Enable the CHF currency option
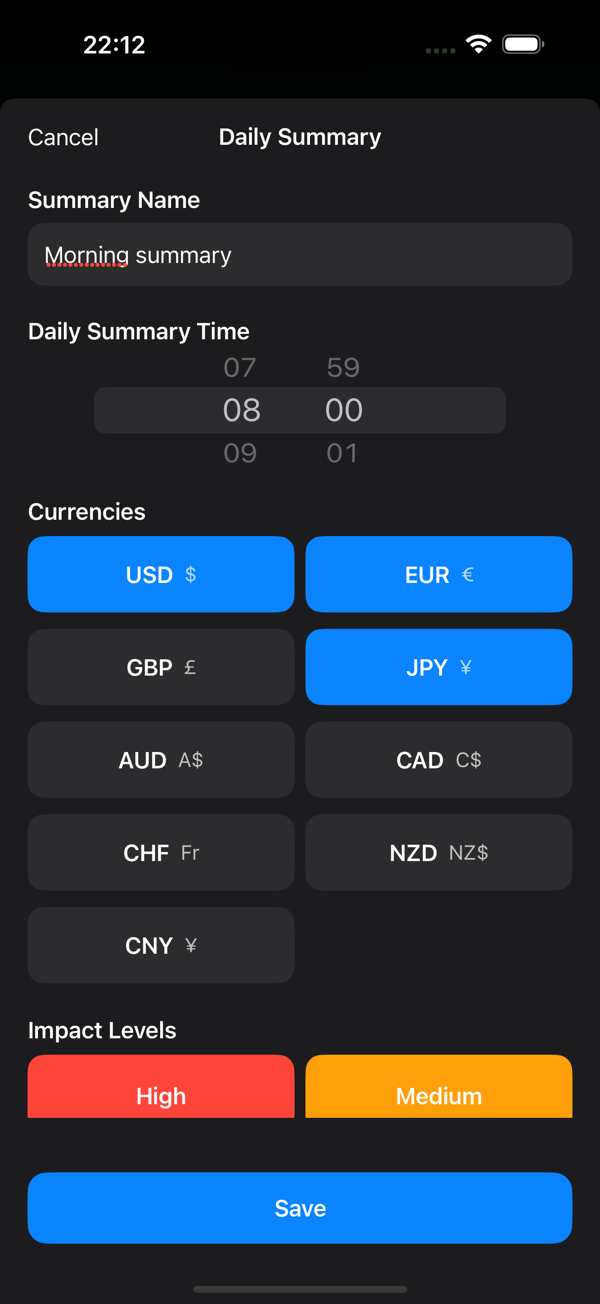The width and height of the screenshot is (600, 1304). point(161,852)
